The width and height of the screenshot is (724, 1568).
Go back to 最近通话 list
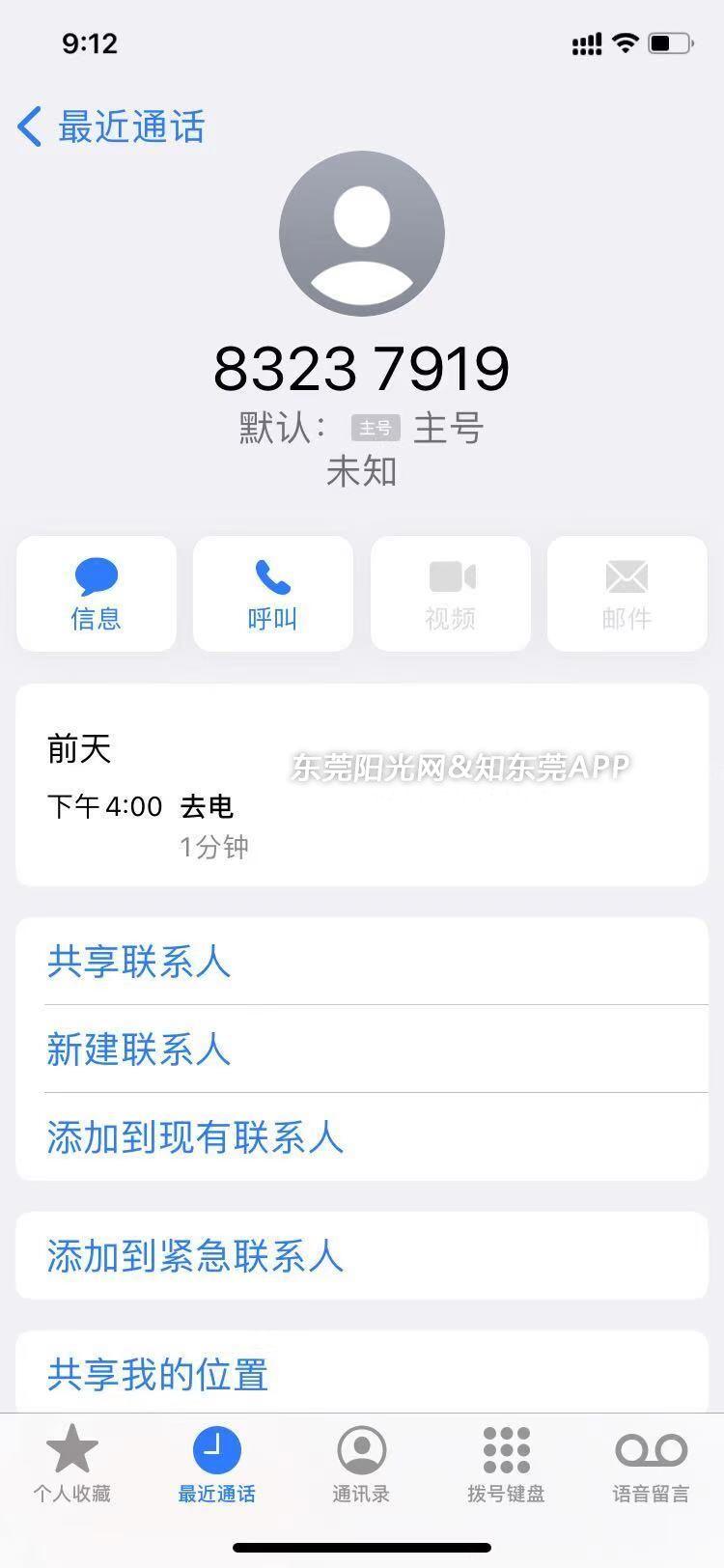[x=111, y=127]
